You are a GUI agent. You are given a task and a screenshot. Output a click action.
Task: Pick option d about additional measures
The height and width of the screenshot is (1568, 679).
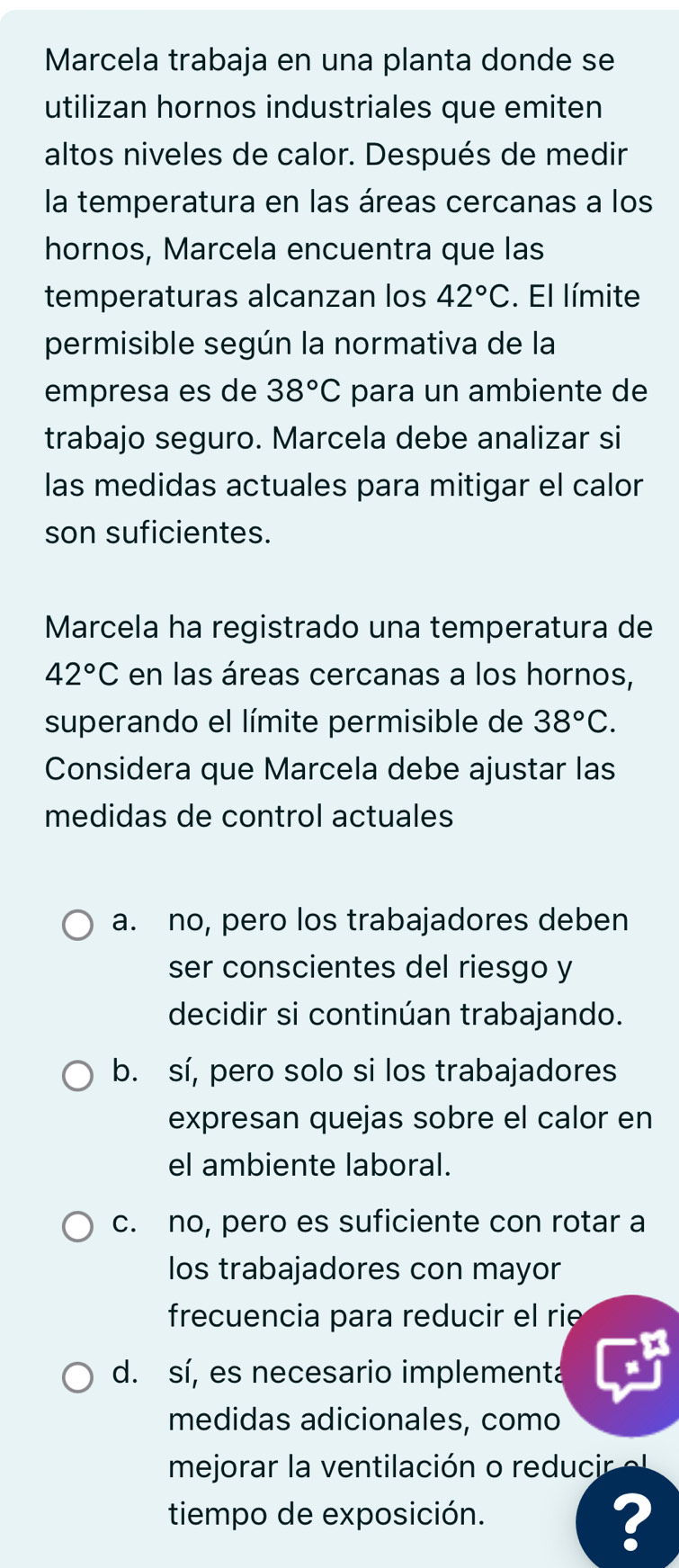[x=78, y=1376]
